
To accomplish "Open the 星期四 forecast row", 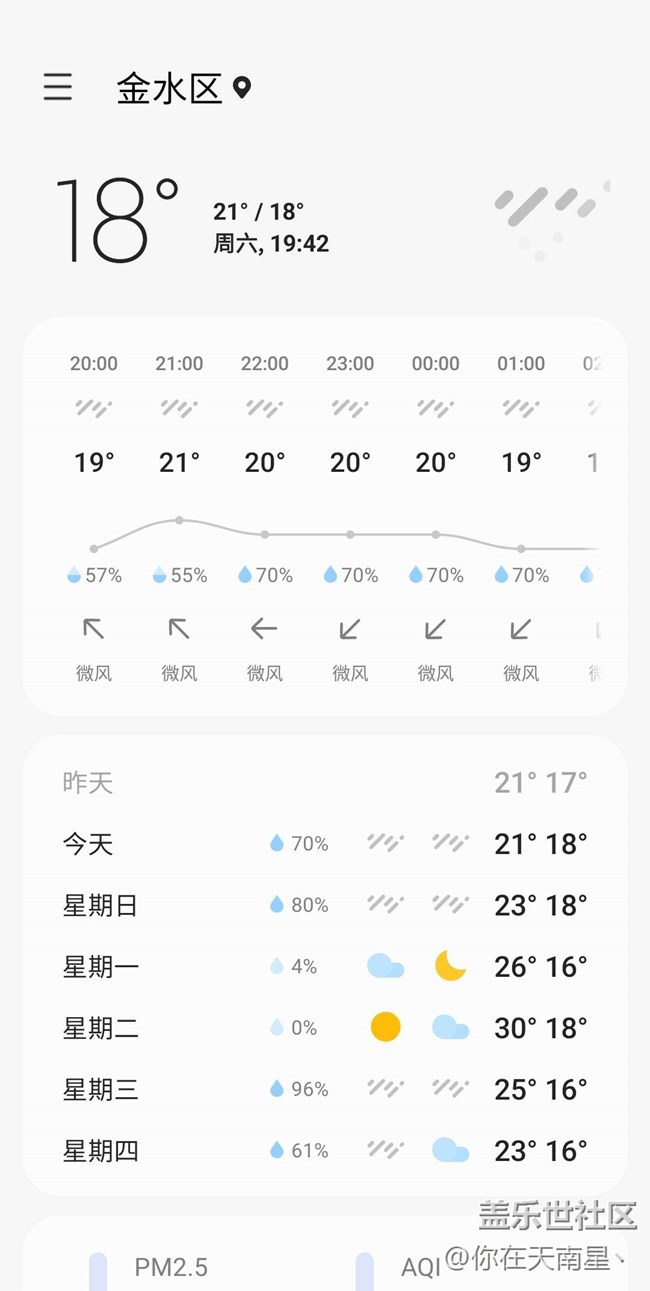I will (x=324, y=1151).
